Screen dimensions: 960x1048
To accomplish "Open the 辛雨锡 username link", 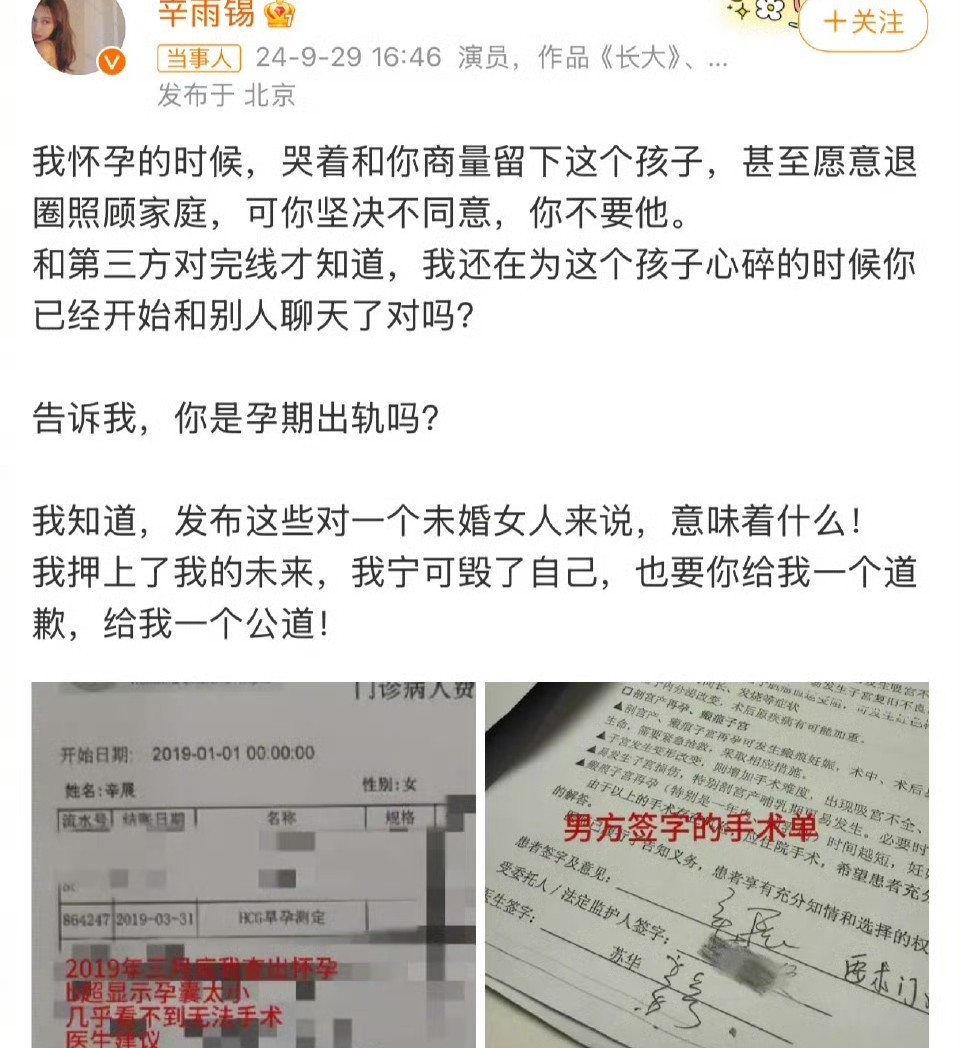I will coord(207,13).
